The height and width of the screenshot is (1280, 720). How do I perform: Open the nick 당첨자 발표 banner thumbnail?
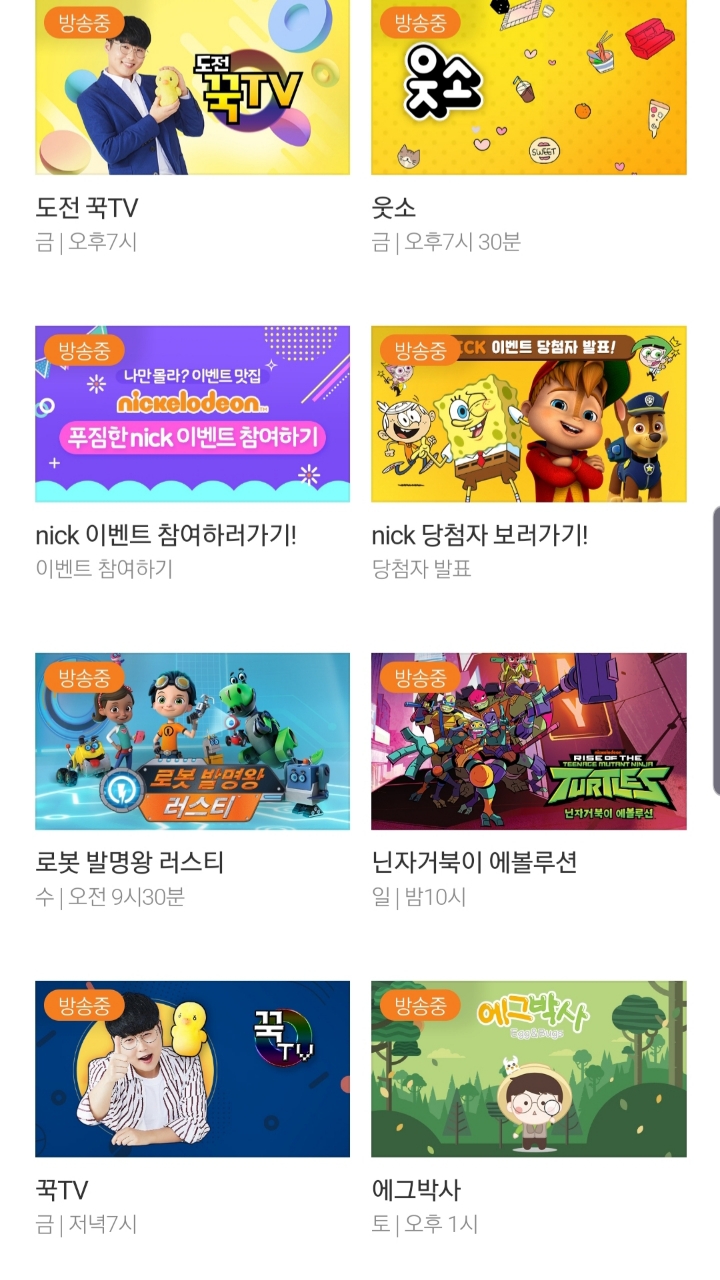tap(530, 414)
